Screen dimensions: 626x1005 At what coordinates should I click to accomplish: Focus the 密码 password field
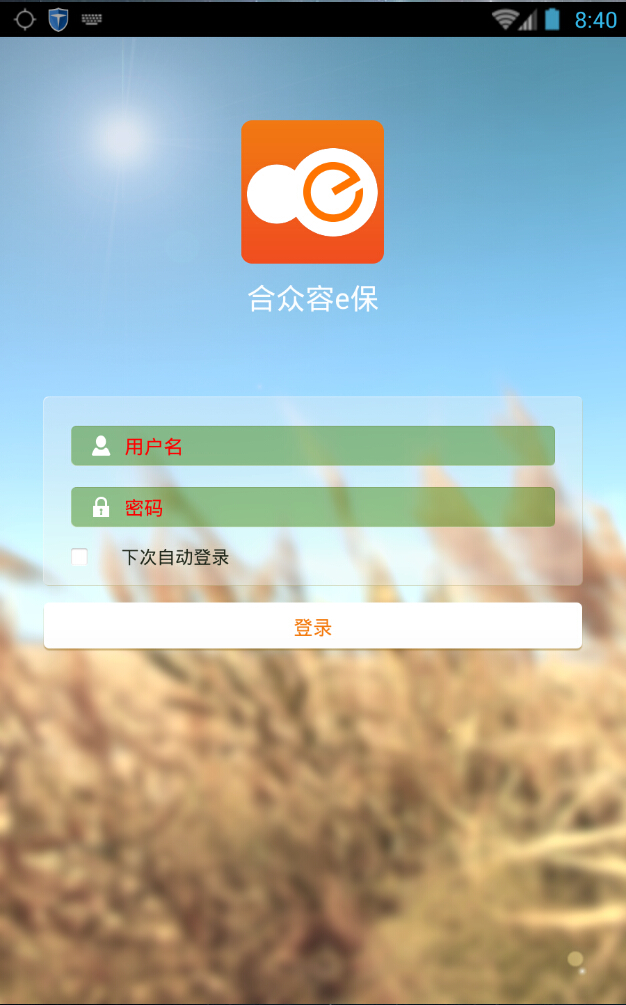coord(312,507)
